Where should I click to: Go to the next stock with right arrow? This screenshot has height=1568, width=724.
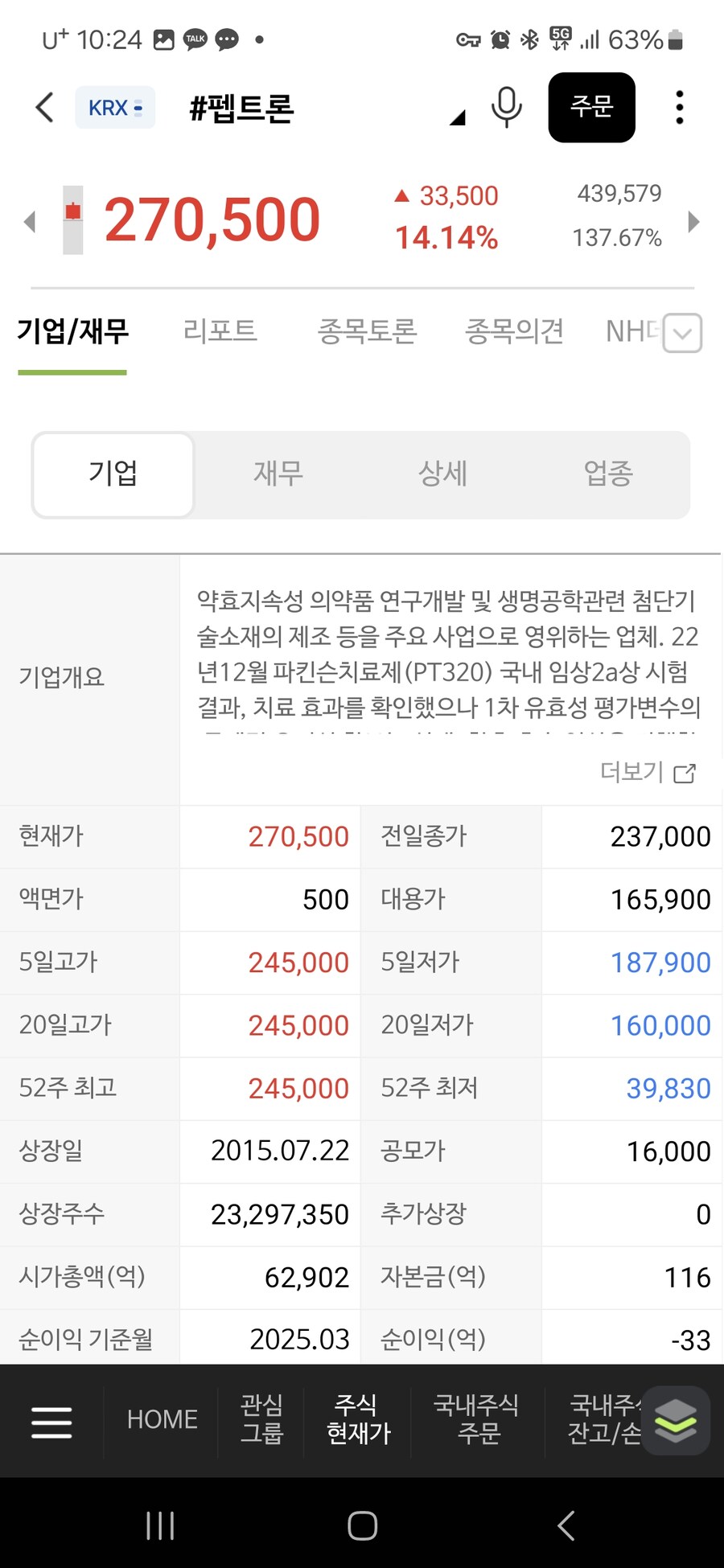[694, 221]
